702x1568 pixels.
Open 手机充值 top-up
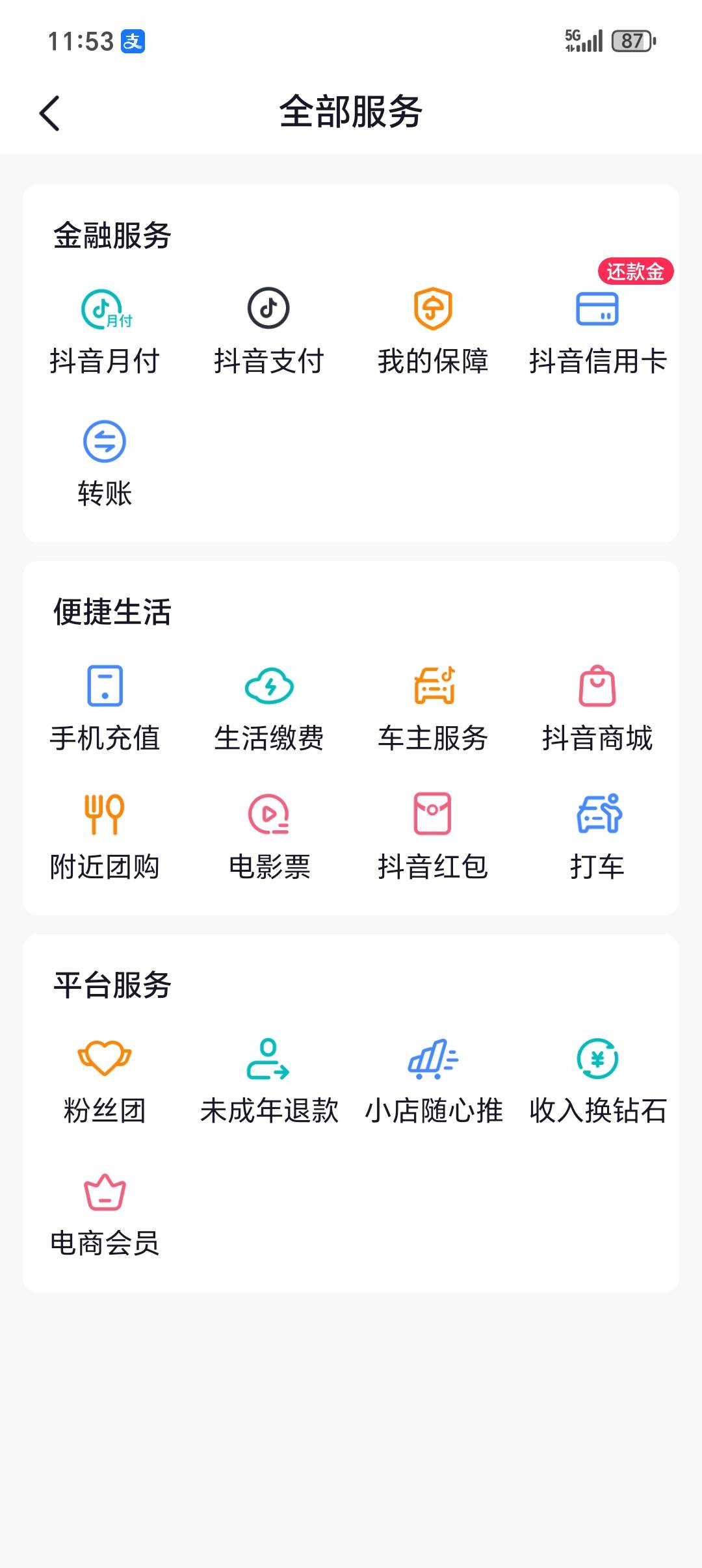tap(105, 709)
